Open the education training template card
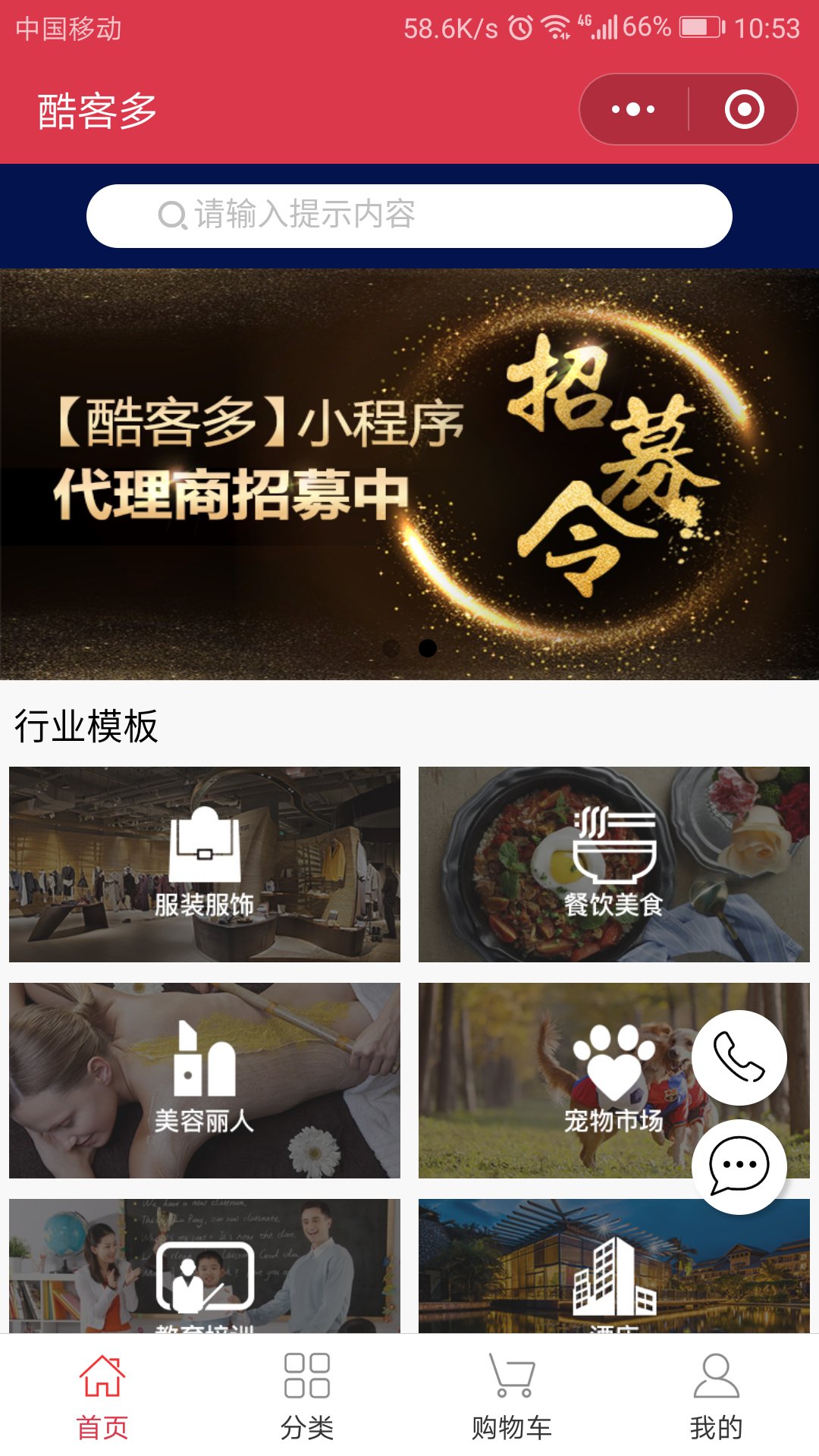The height and width of the screenshot is (1456, 819). (205, 1265)
